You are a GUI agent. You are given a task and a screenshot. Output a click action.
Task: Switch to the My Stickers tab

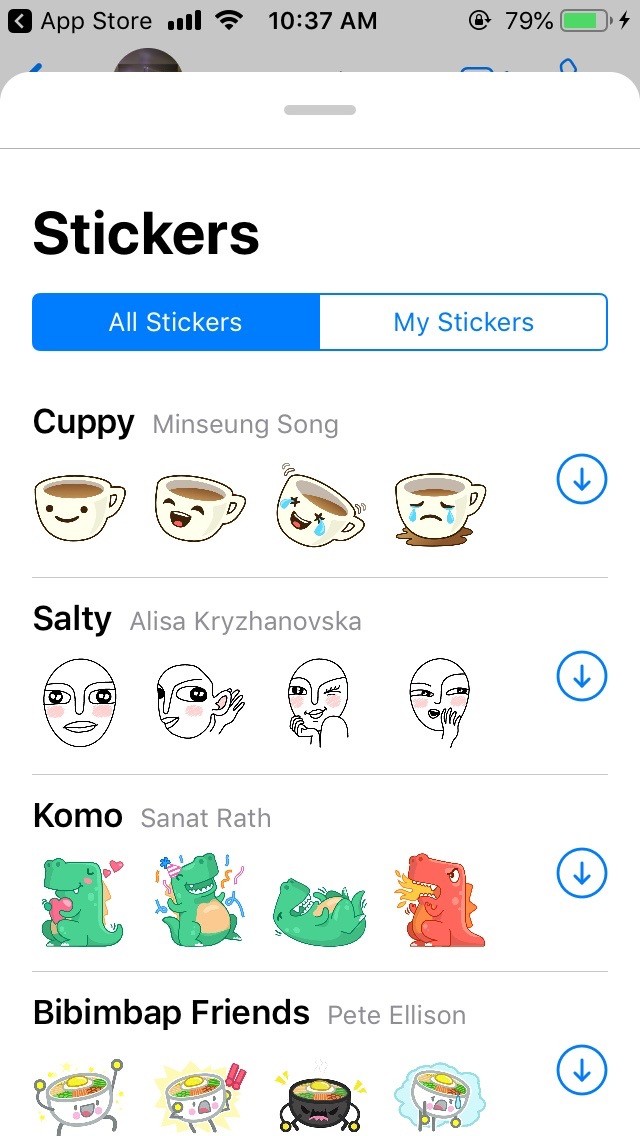pyautogui.click(x=463, y=322)
